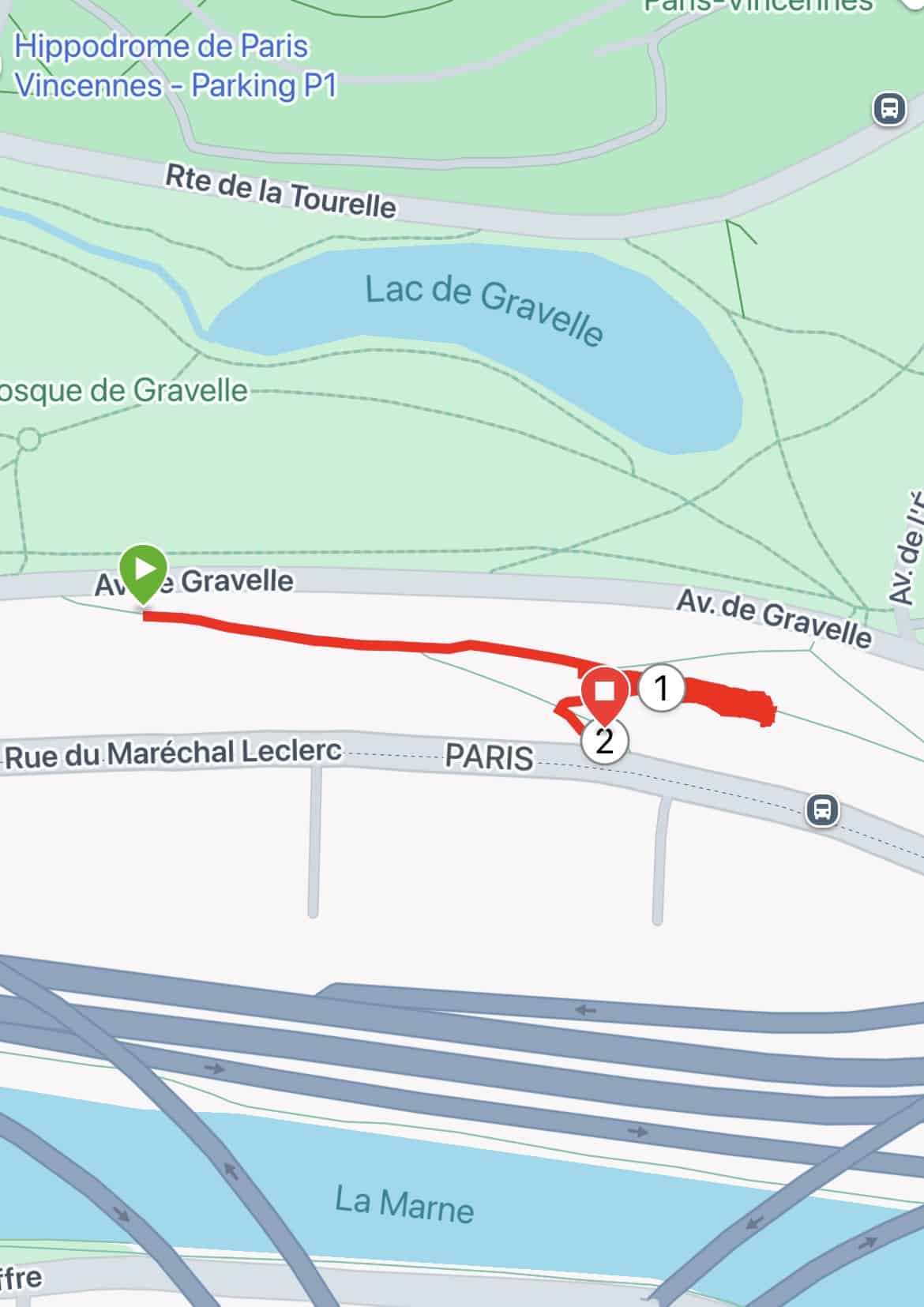
Task: Tap the bus stop icon on Rue du Maréchal Leclerc
Action: tap(822, 810)
